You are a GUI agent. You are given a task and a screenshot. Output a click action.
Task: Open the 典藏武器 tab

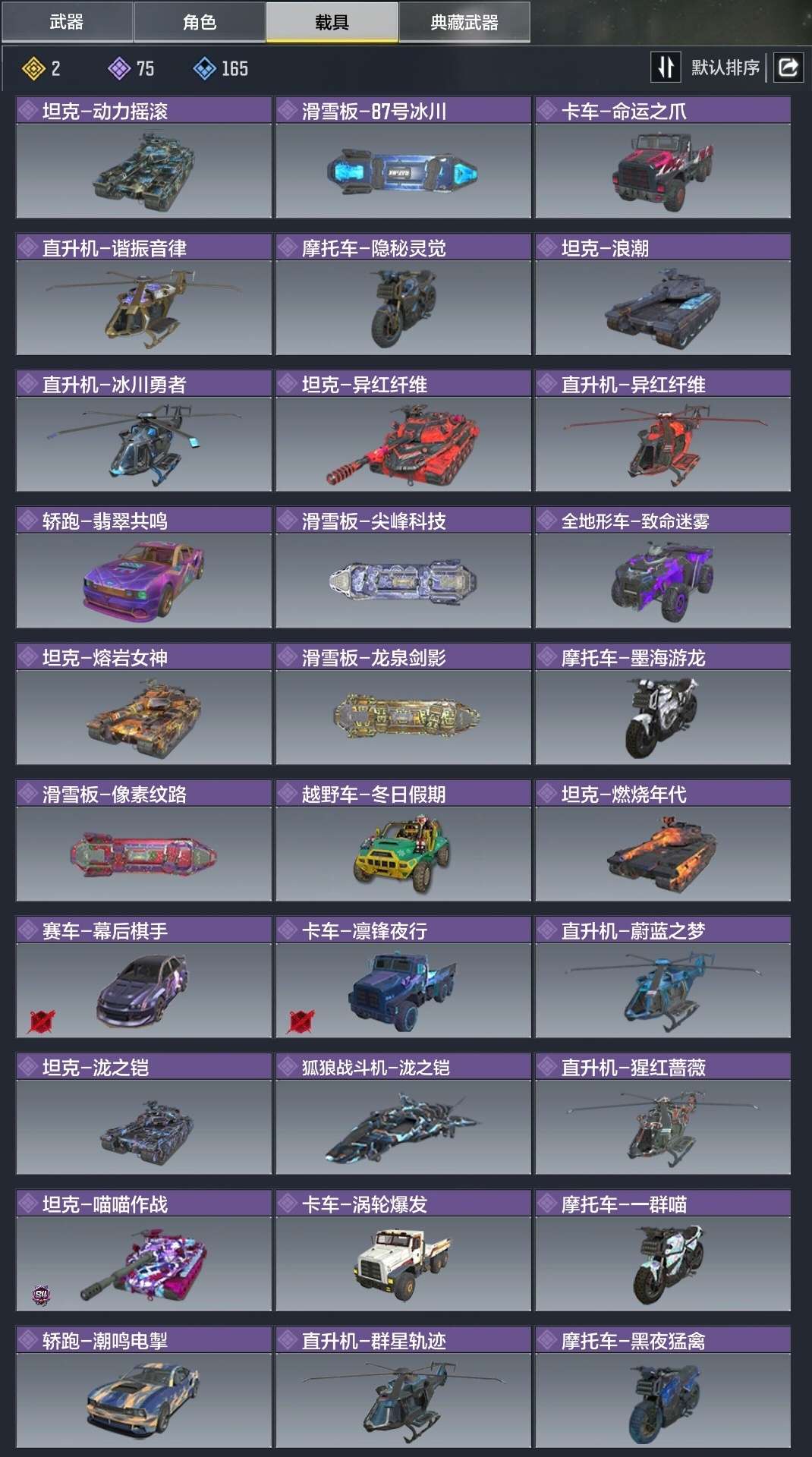(x=464, y=22)
